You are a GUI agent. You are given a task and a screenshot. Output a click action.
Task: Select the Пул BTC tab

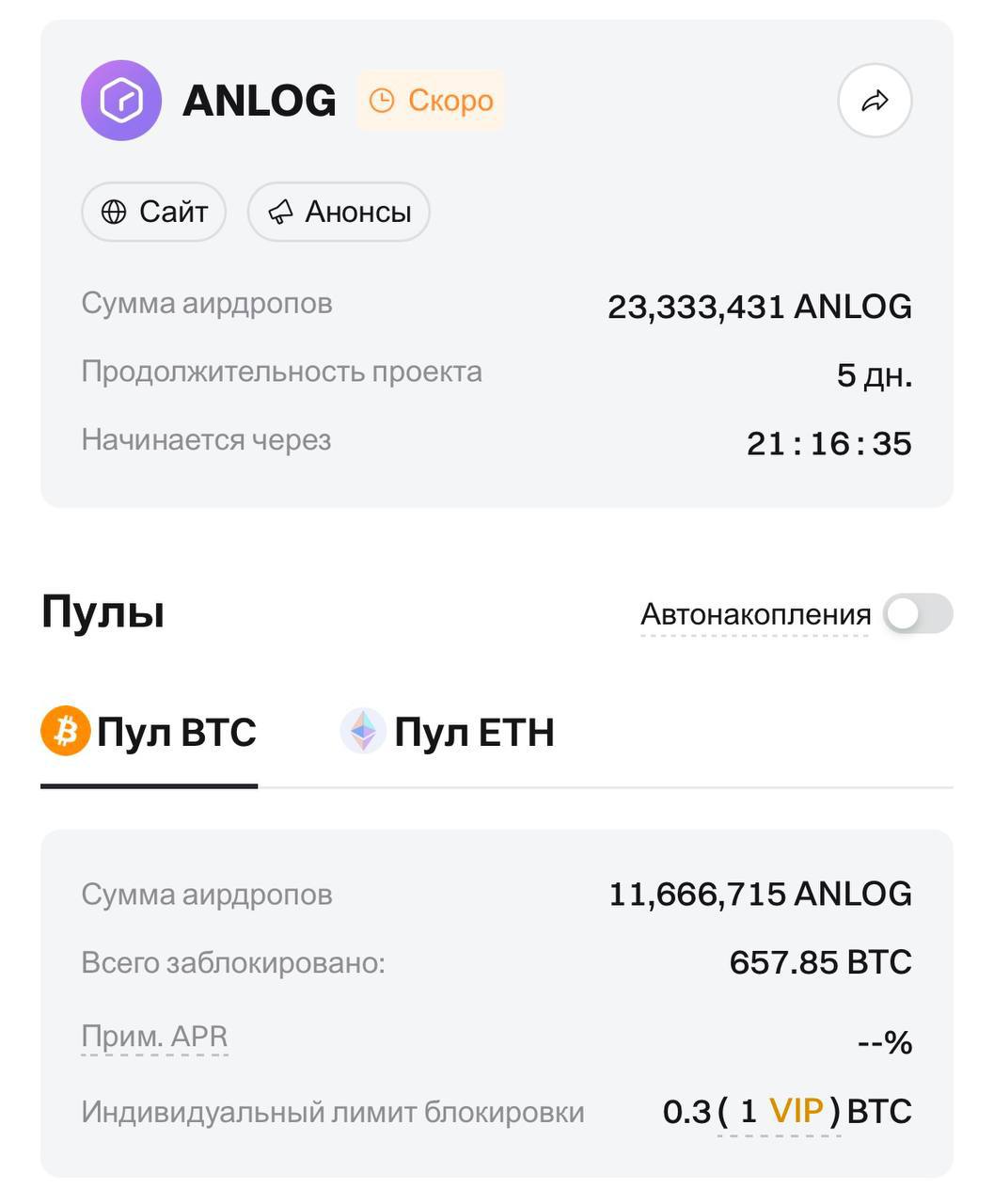pos(150,732)
